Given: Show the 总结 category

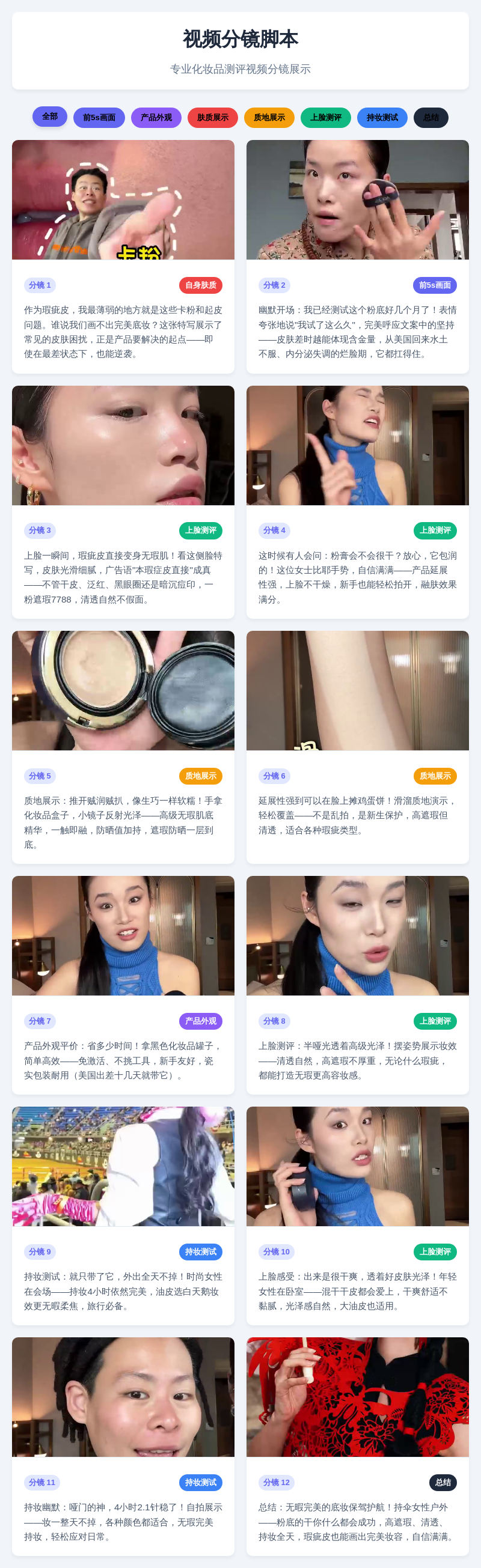Looking at the screenshot, I should [431, 118].
